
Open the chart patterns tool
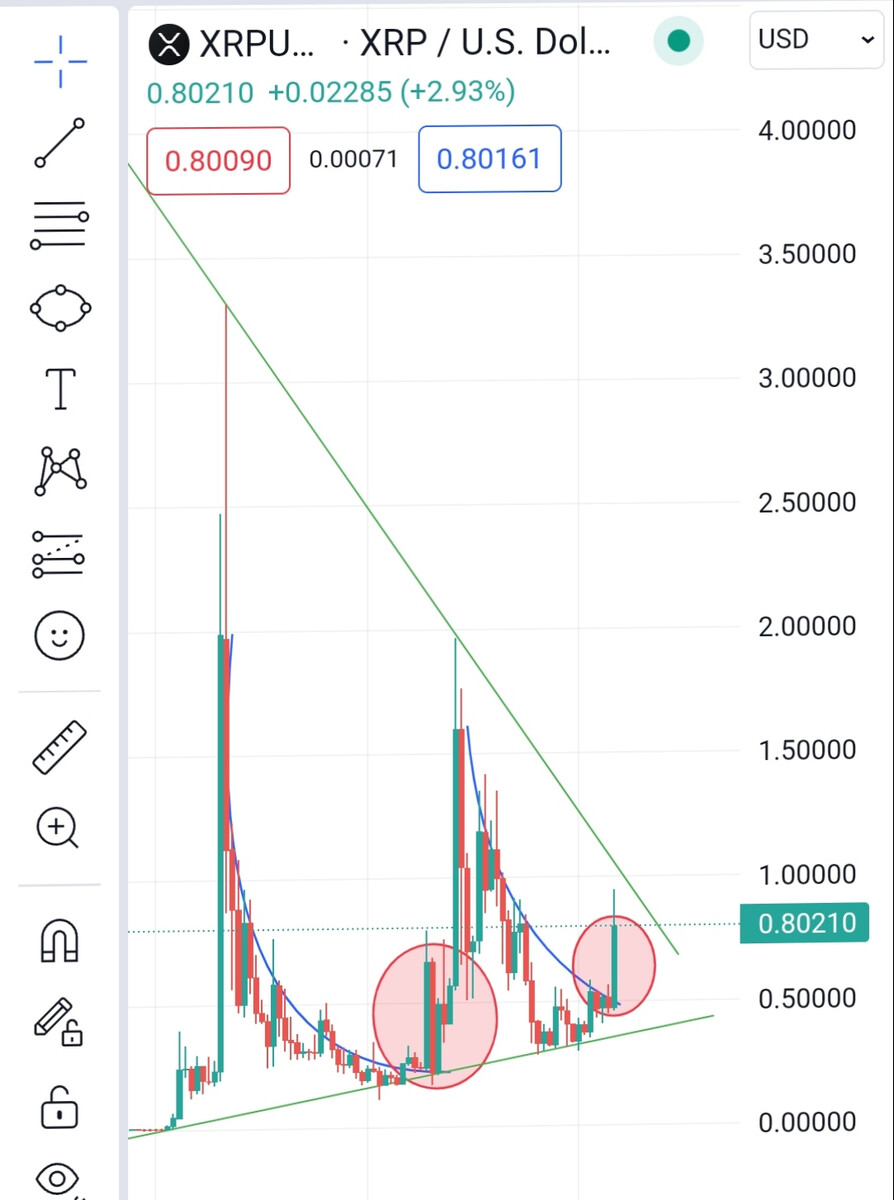(x=60, y=471)
